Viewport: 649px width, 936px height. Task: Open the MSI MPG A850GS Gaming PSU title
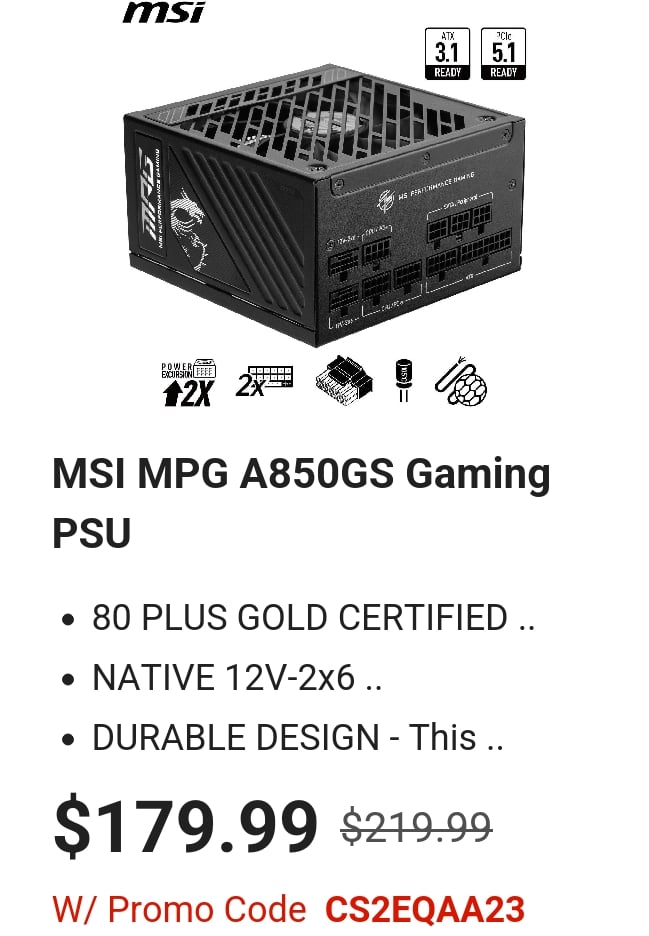tap(301, 503)
